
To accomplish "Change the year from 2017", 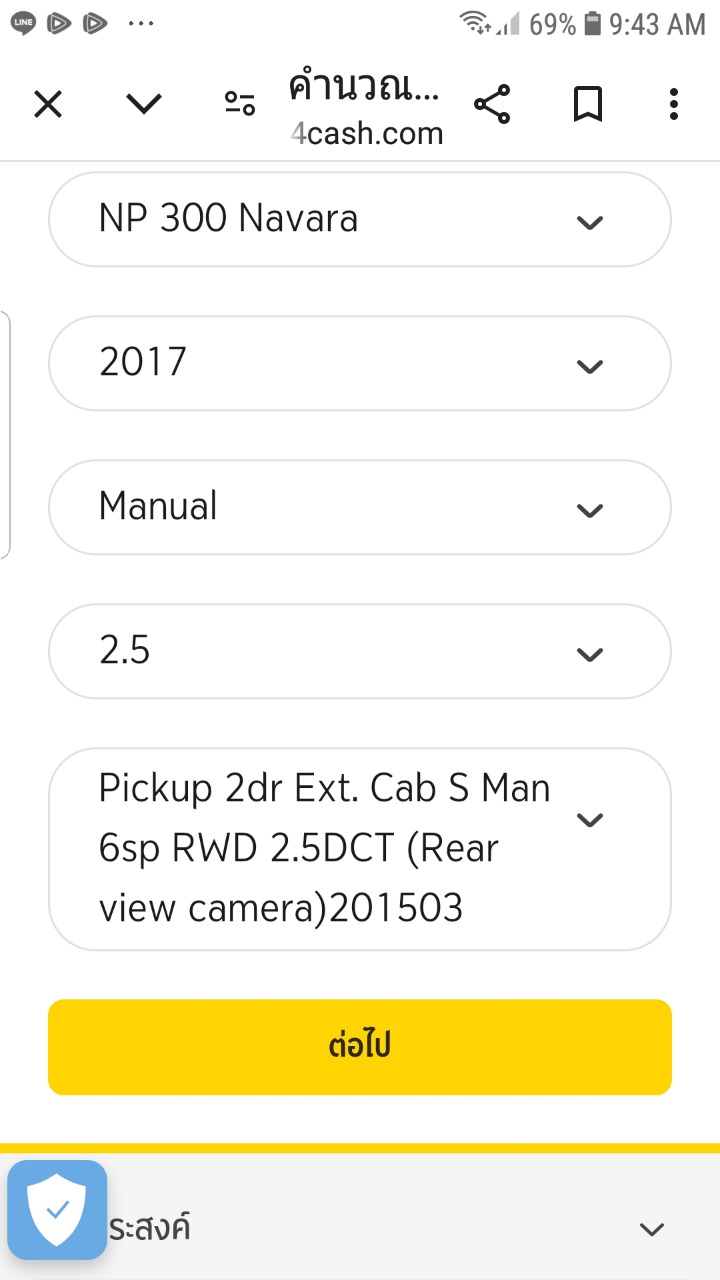I will (x=360, y=364).
